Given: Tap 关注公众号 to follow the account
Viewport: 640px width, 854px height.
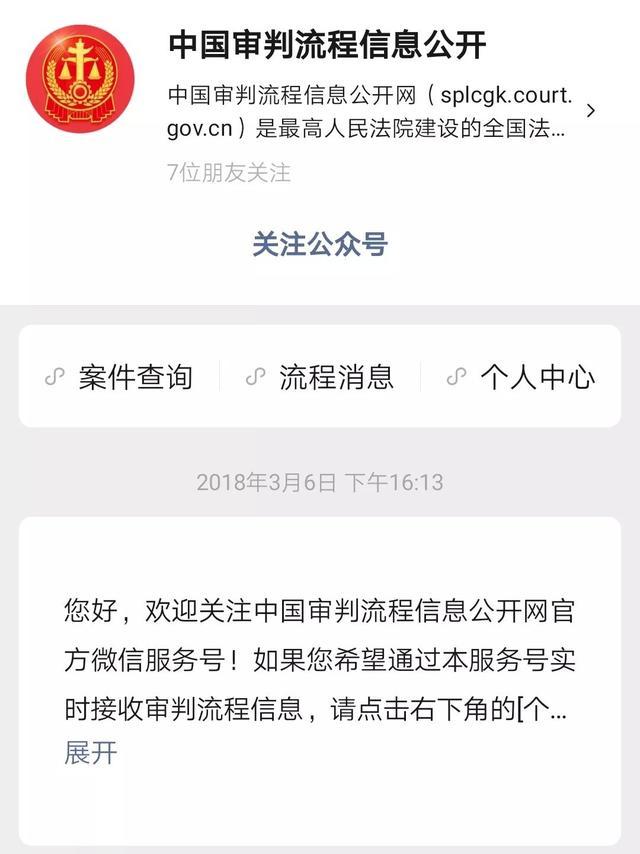Looking at the screenshot, I should point(319,244).
